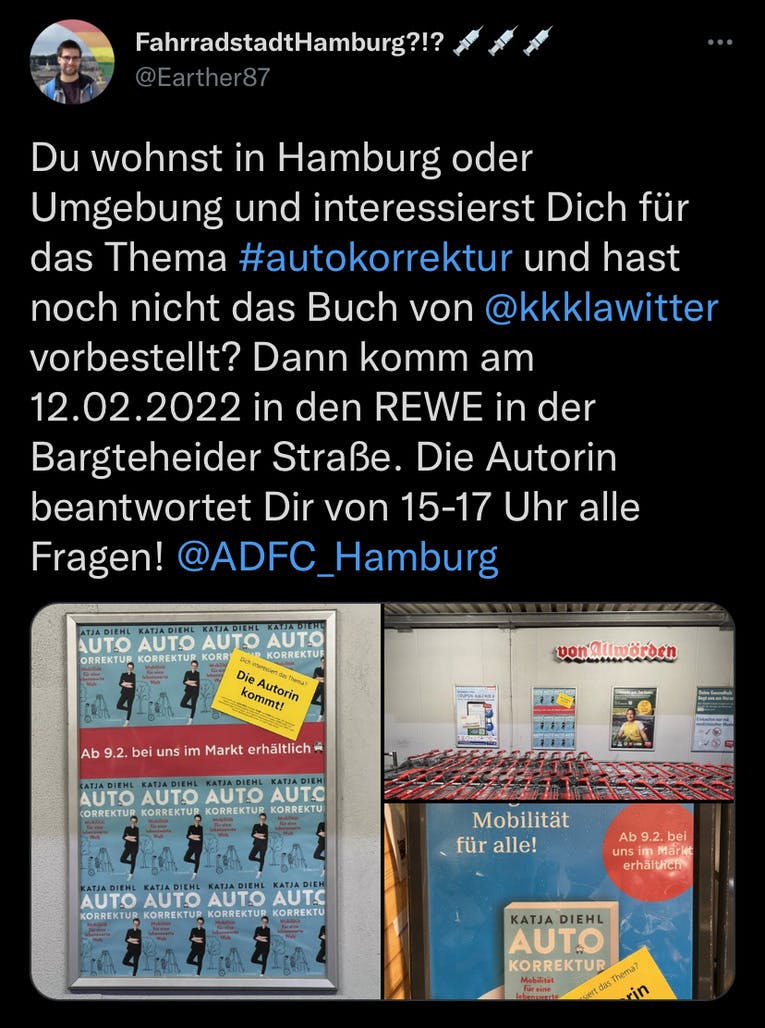Open the @ADFC_Hamburg mention

(x=337, y=558)
